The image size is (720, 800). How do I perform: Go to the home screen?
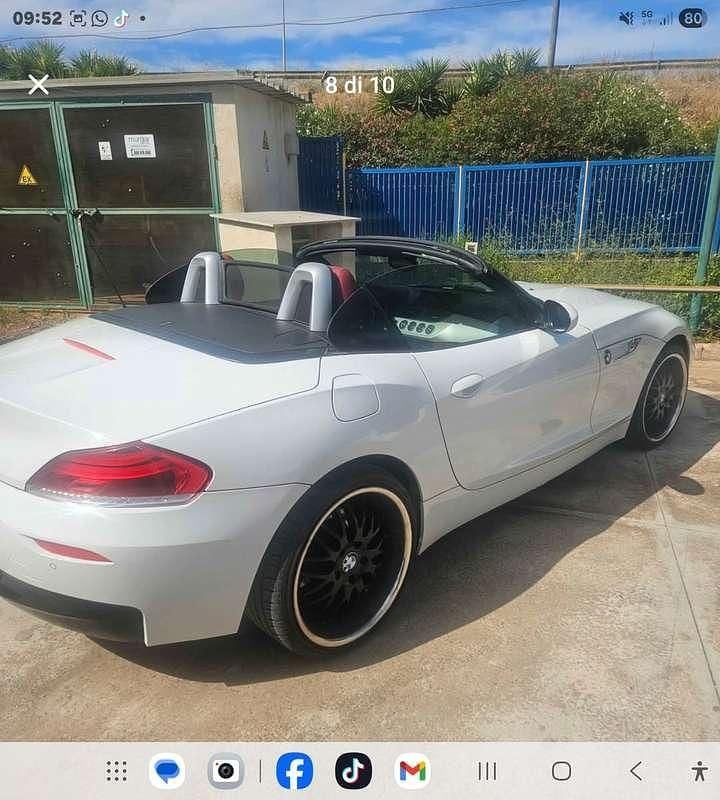pyautogui.click(x=561, y=771)
